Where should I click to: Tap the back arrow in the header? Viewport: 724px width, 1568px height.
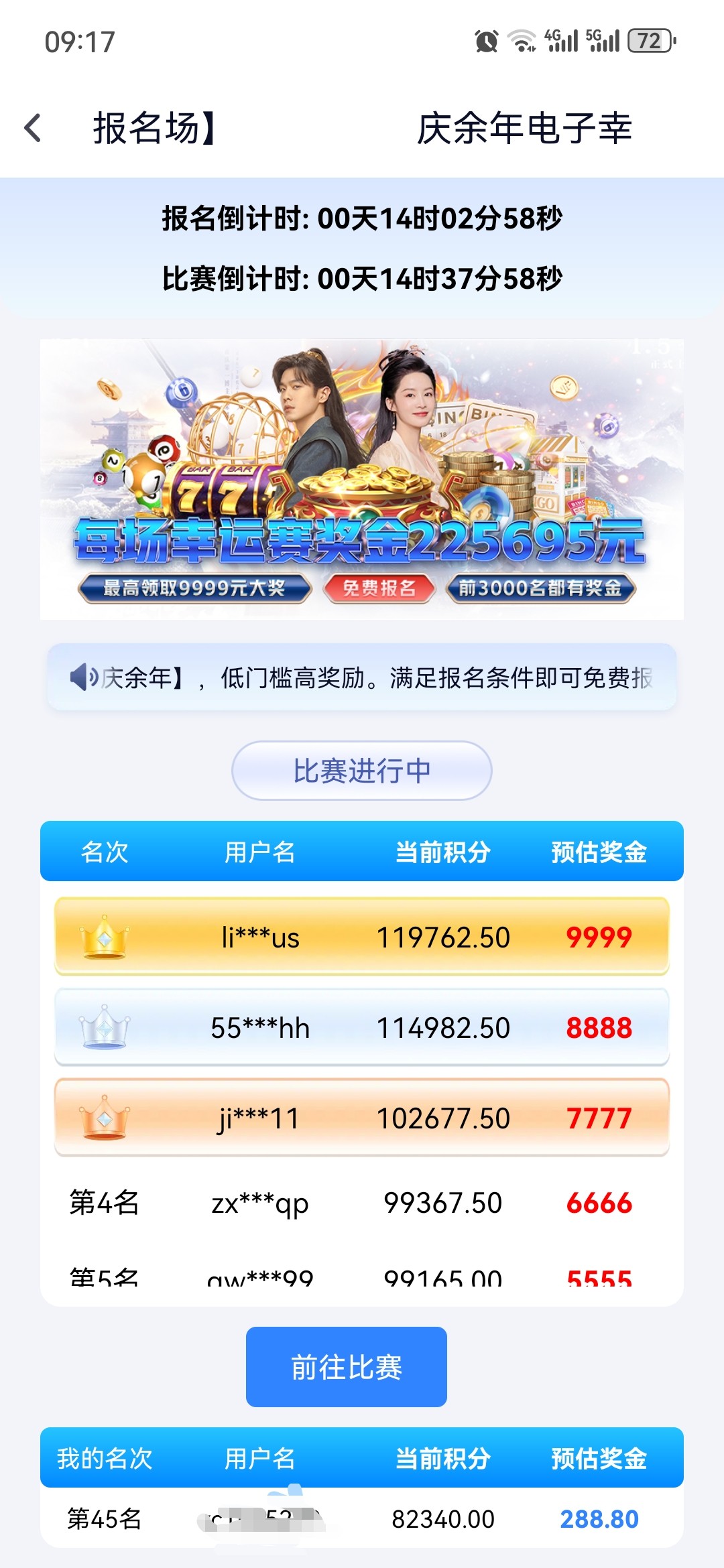click(34, 128)
